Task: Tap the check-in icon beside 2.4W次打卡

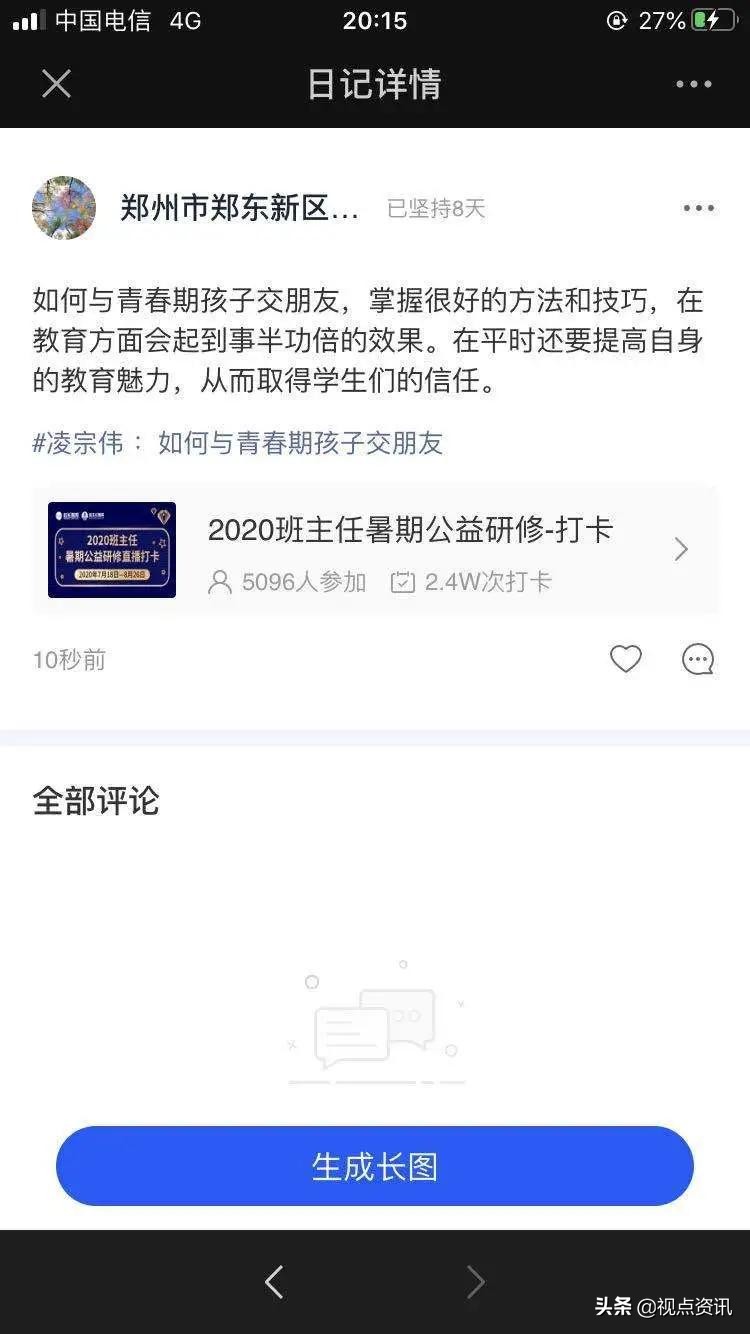Action: pyautogui.click(x=405, y=581)
